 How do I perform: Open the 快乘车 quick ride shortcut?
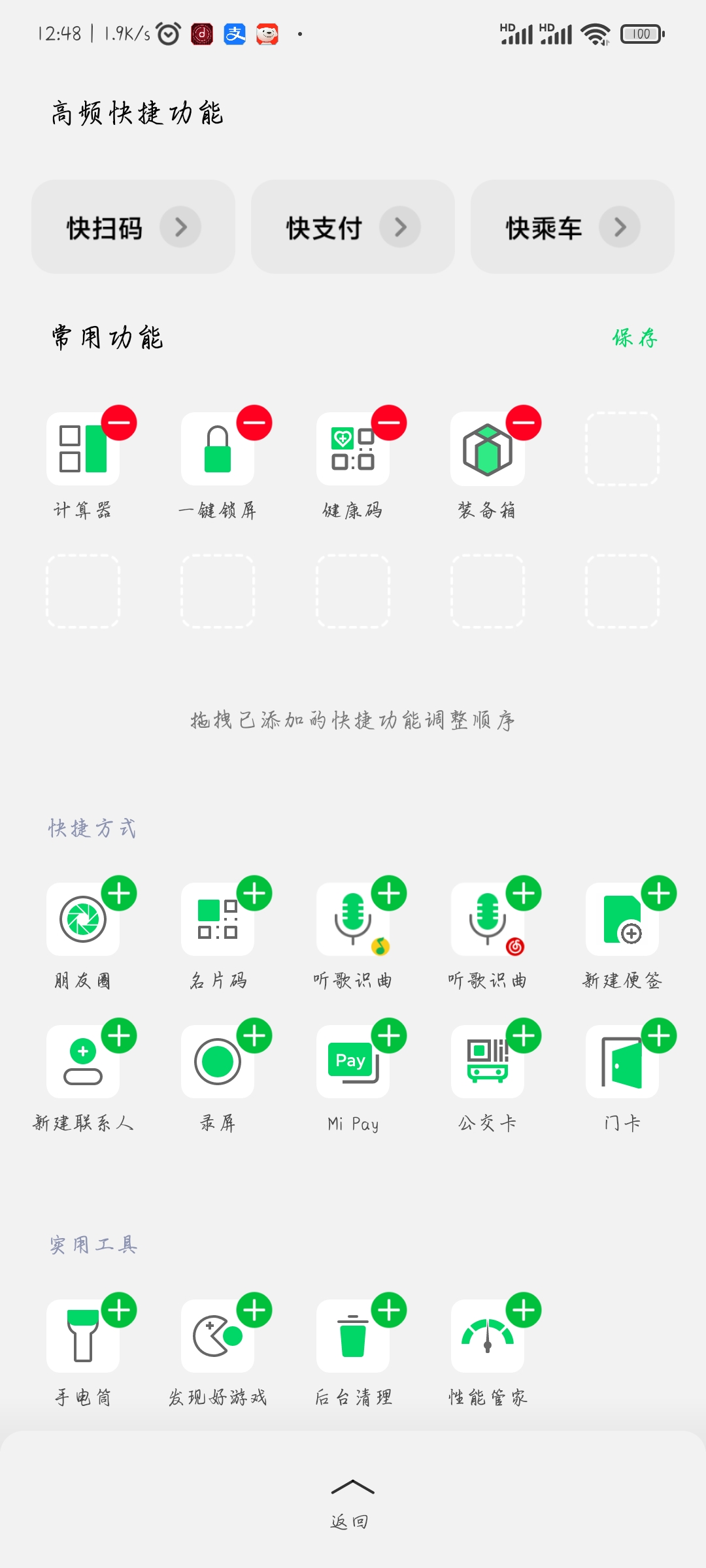tap(573, 227)
